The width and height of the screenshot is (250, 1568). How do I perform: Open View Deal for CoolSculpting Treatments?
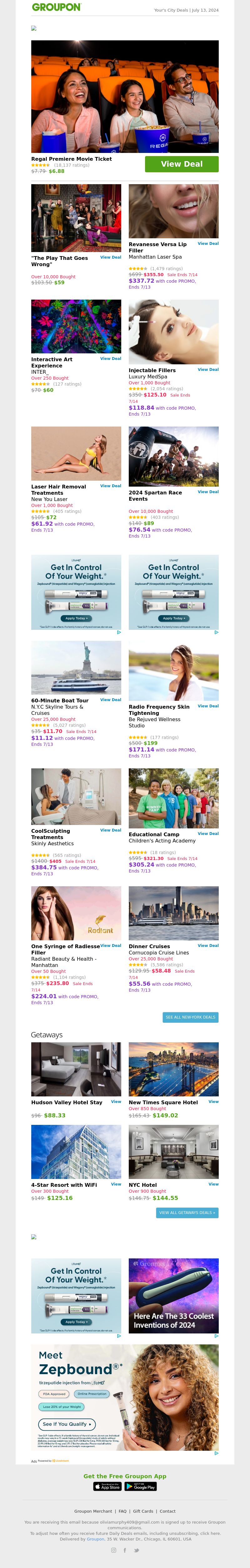(110, 830)
